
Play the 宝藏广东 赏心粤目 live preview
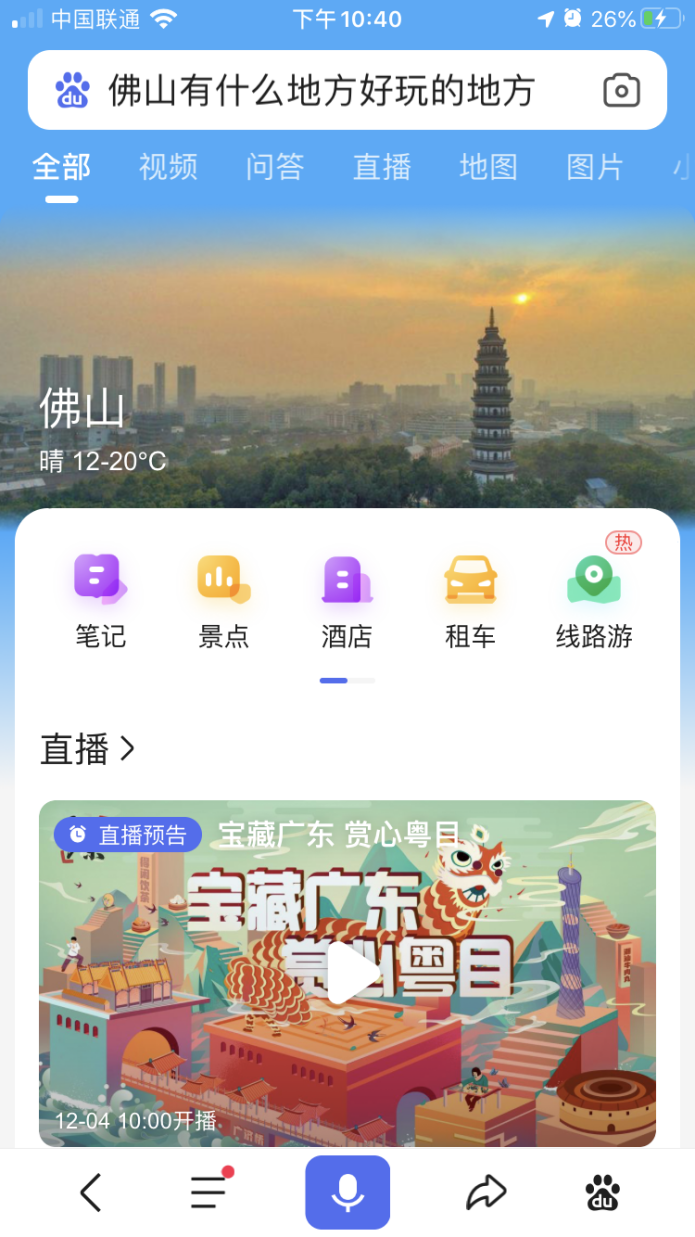pos(347,973)
